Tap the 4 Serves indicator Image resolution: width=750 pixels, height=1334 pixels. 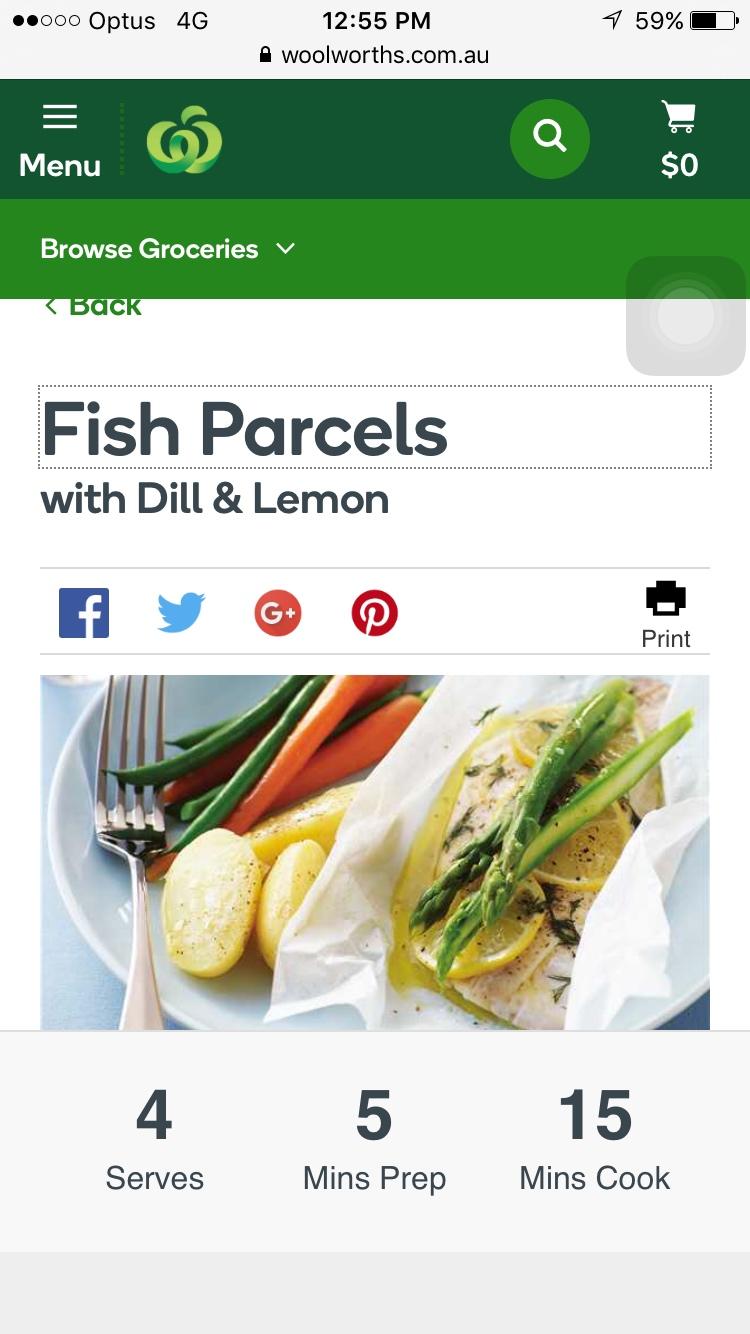(x=154, y=1140)
